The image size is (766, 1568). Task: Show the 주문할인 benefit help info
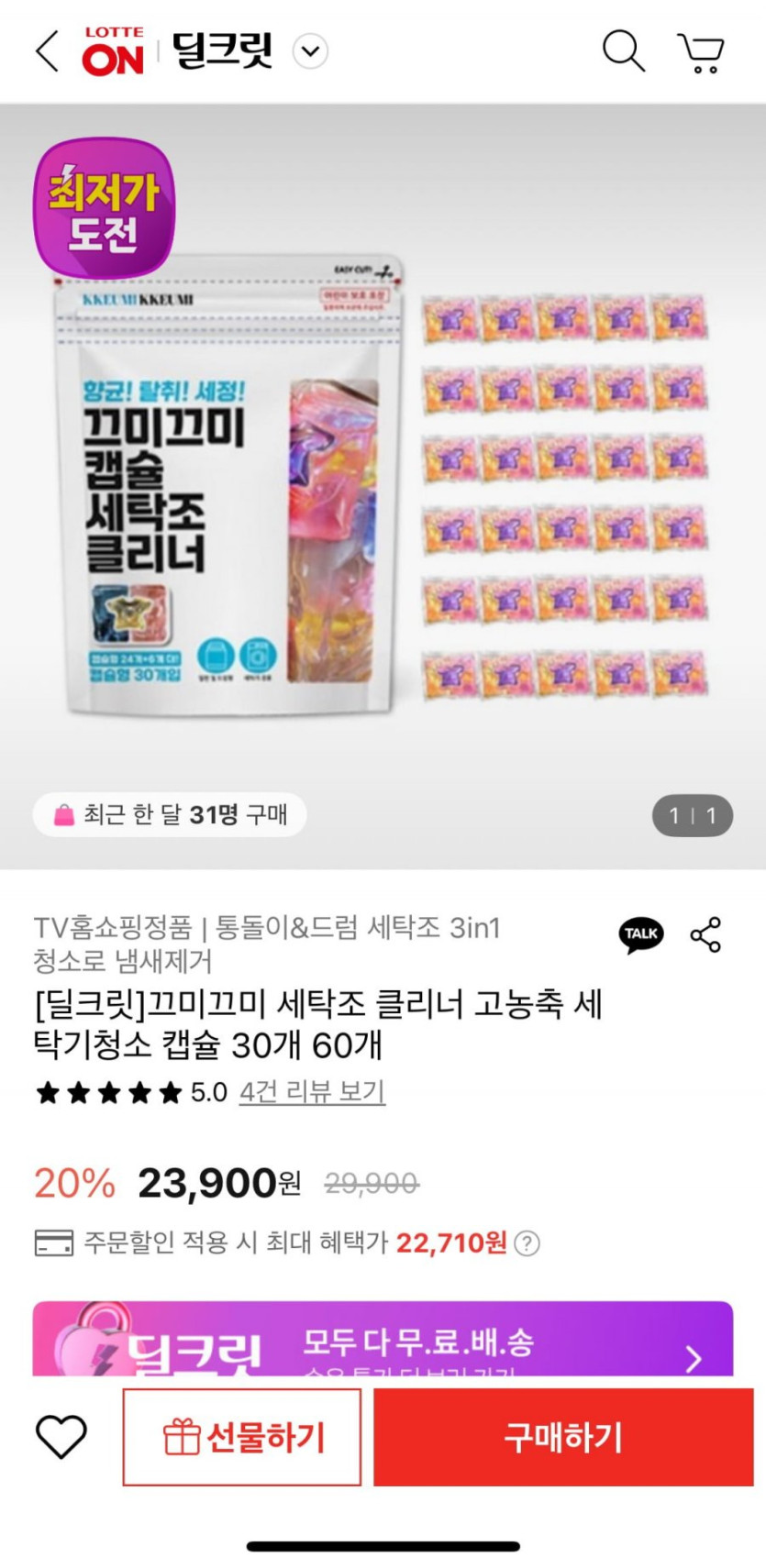pyautogui.click(x=527, y=1243)
